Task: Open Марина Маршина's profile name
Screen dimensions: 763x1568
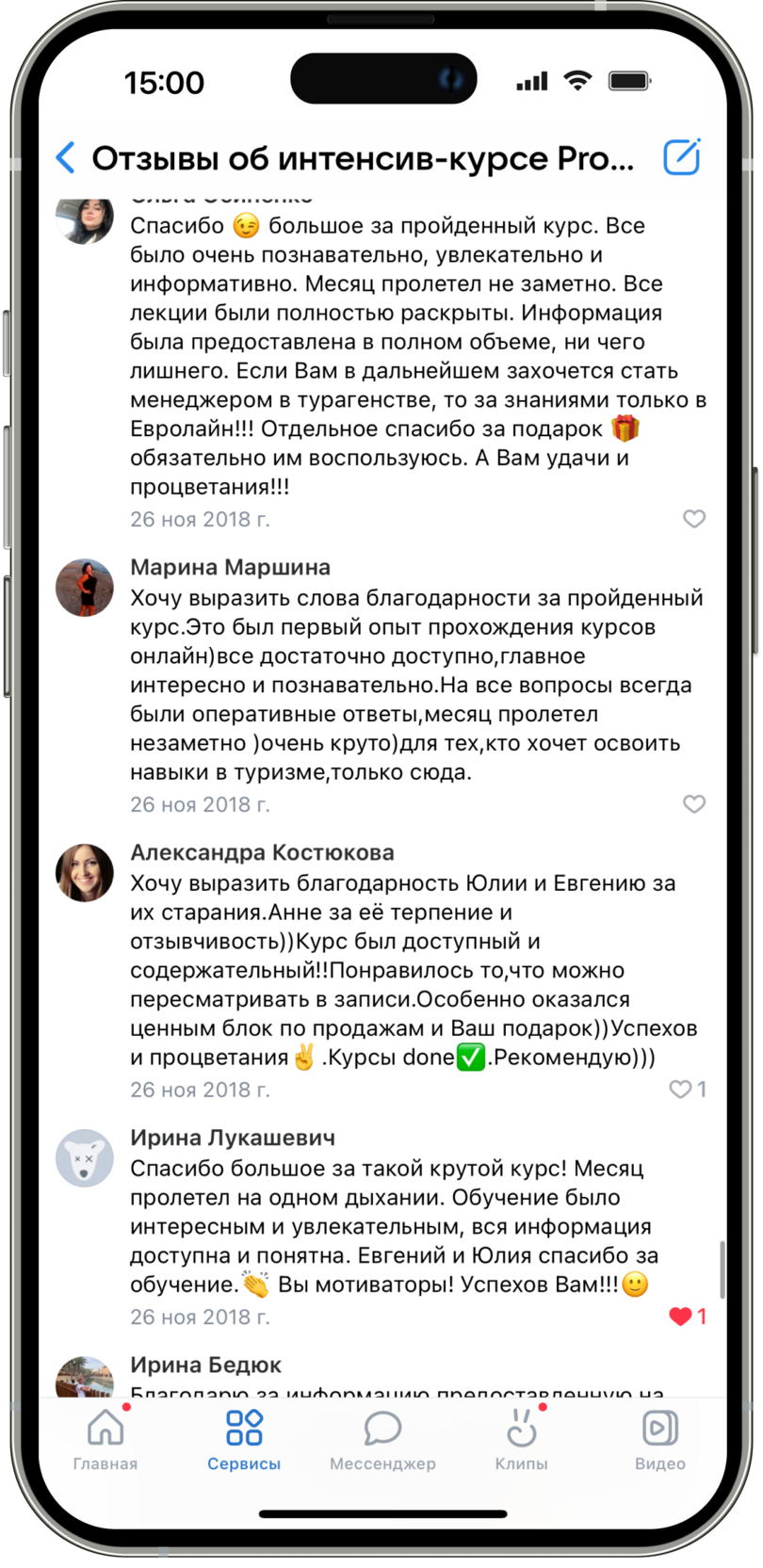Action: coord(230,567)
